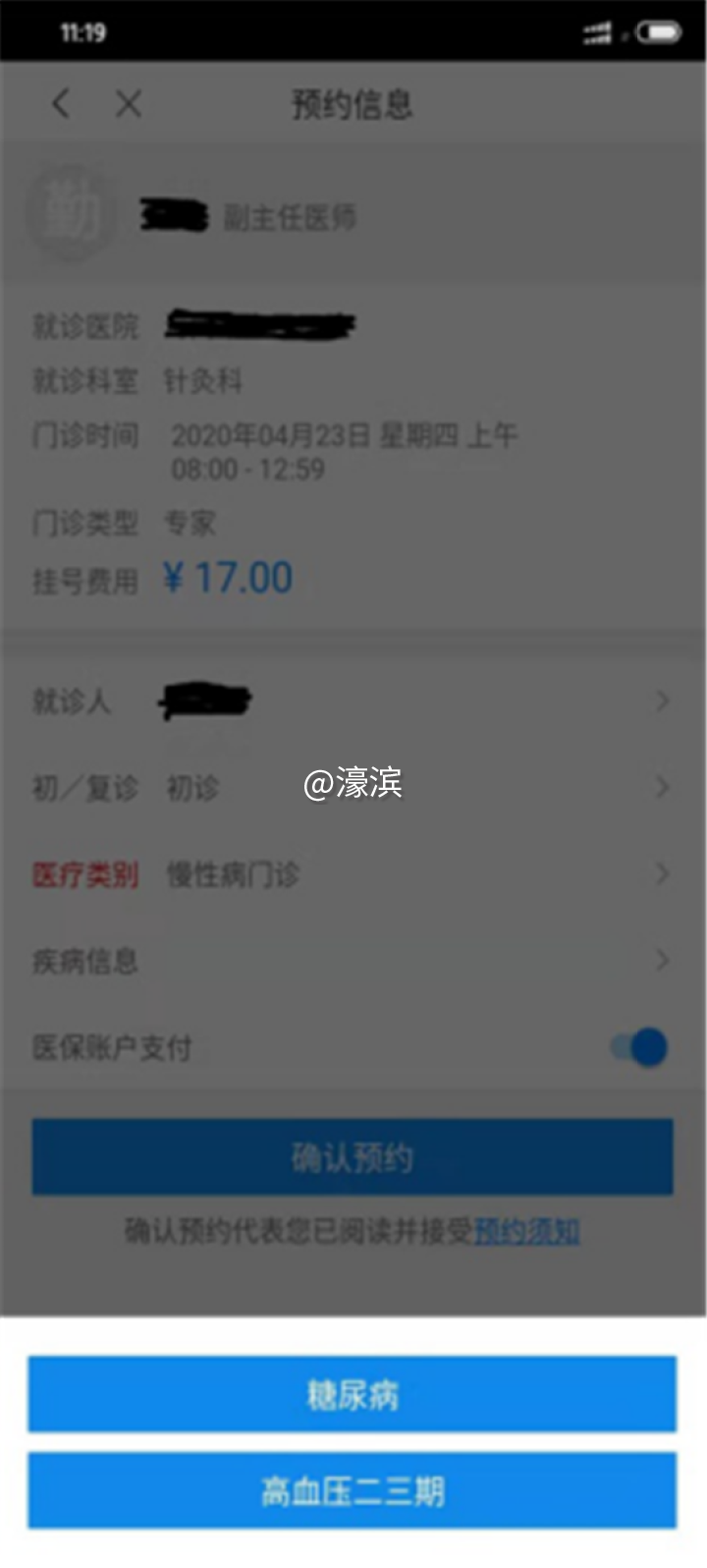Screen dimensions: 707x1568
Task: Go back with the arrow icon
Action: [61, 103]
